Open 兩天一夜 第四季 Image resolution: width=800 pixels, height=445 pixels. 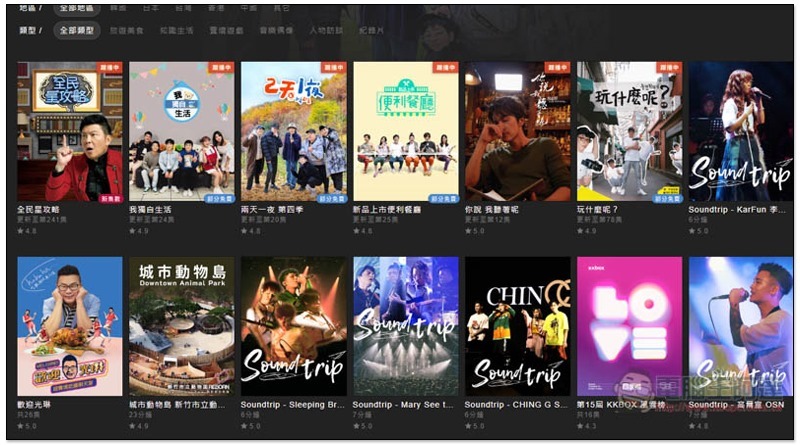pyautogui.click(x=294, y=132)
